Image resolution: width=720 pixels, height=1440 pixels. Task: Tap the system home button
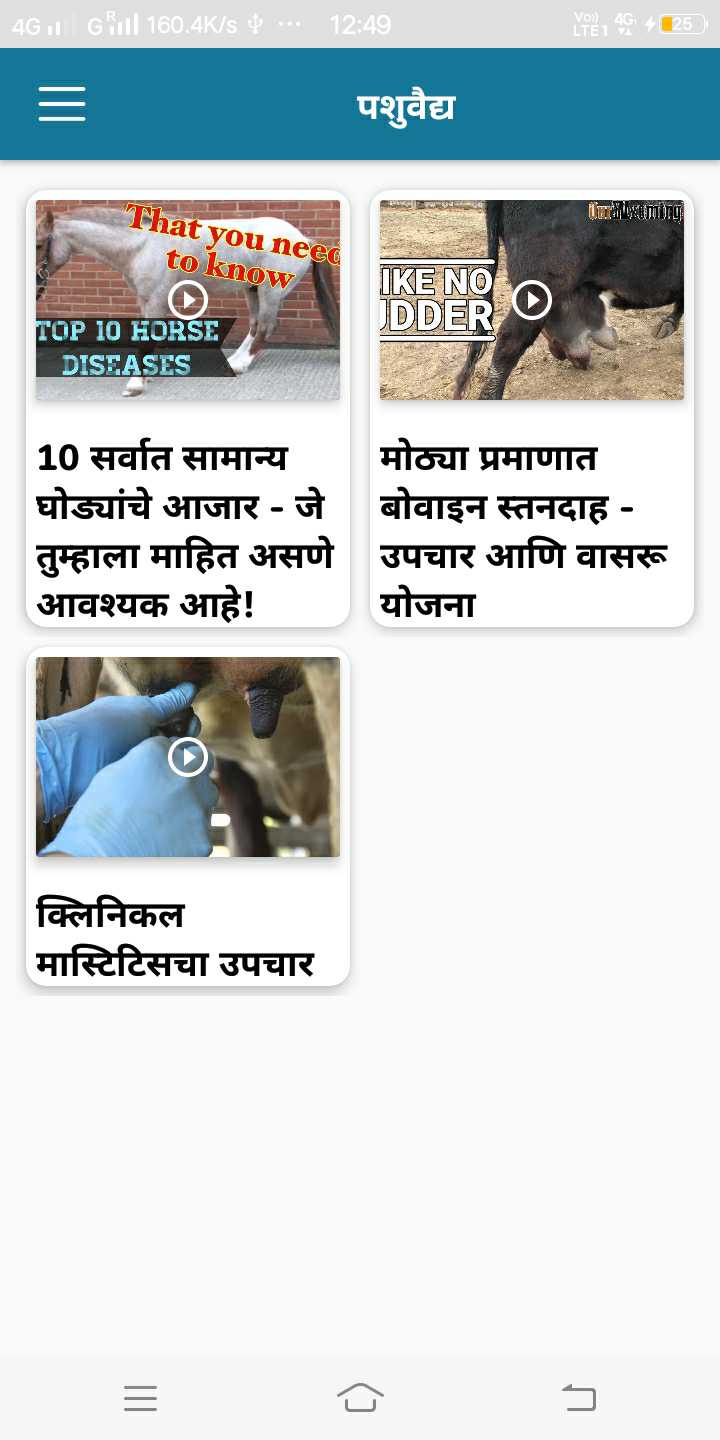pyautogui.click(x=360, y=1397)
